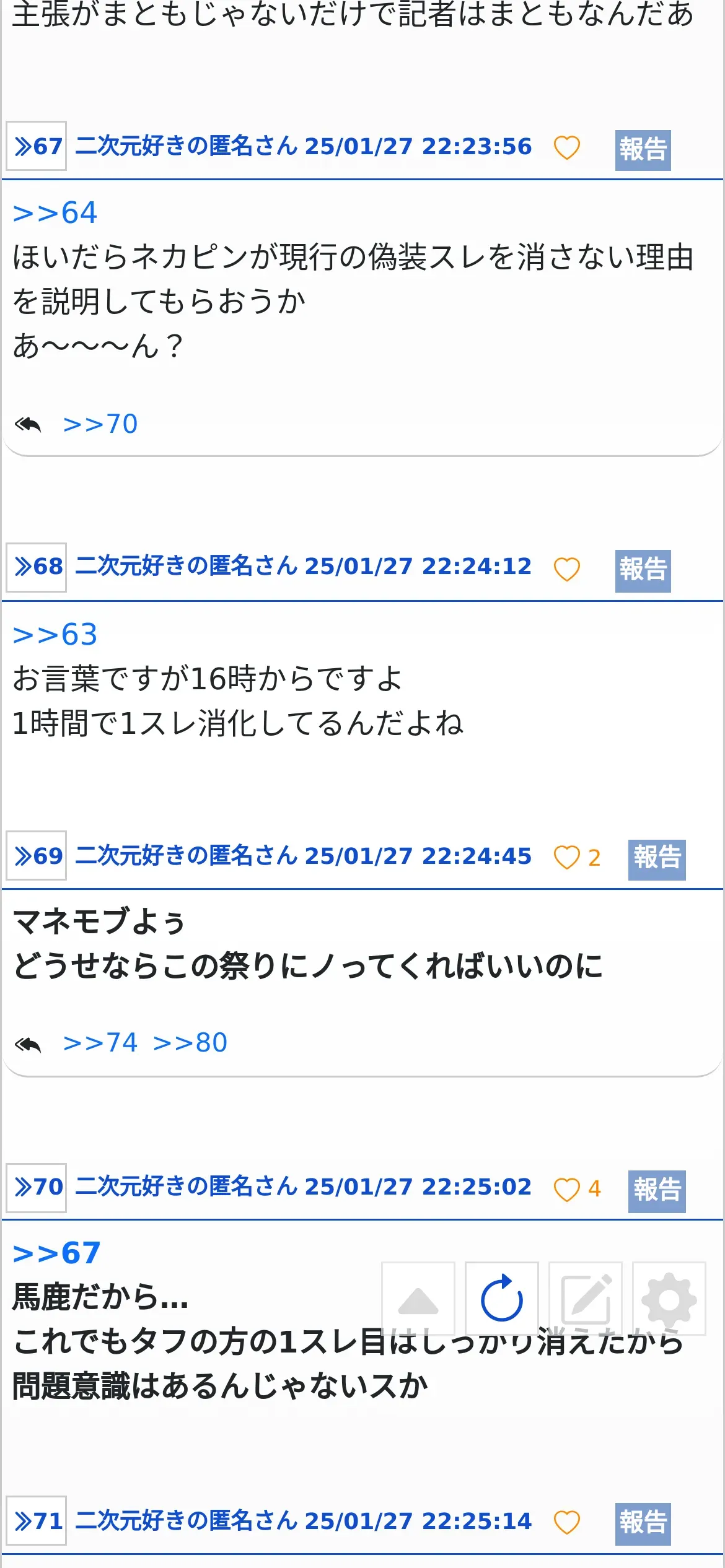Jump to reply >>74 under post 69
725x1568 pixels.
coord(100,1043)
